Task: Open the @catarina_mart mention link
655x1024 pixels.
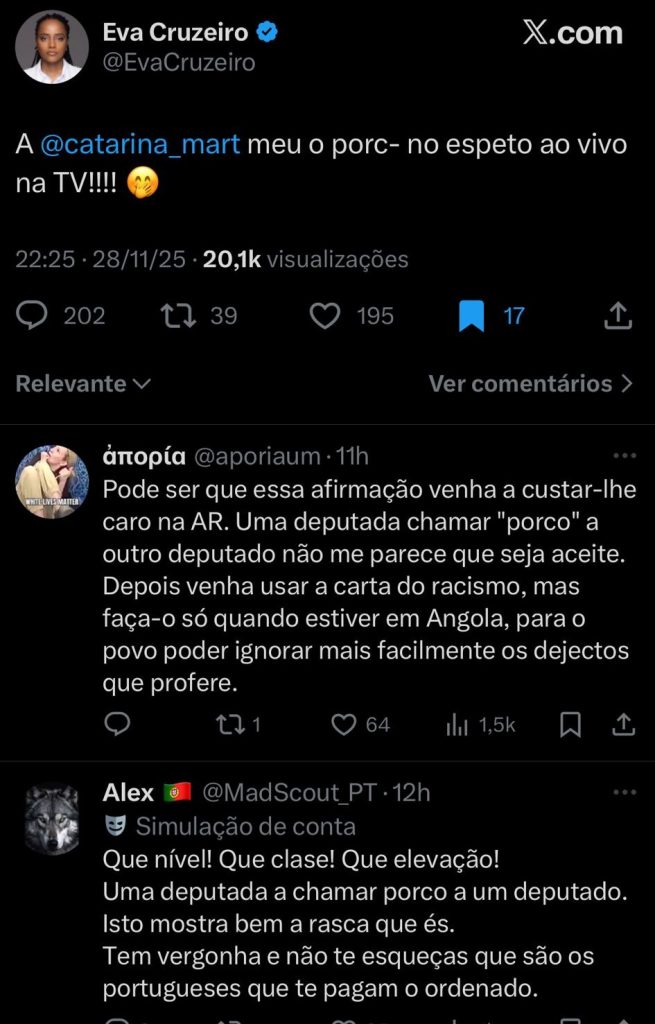Action: coord(140,144)
